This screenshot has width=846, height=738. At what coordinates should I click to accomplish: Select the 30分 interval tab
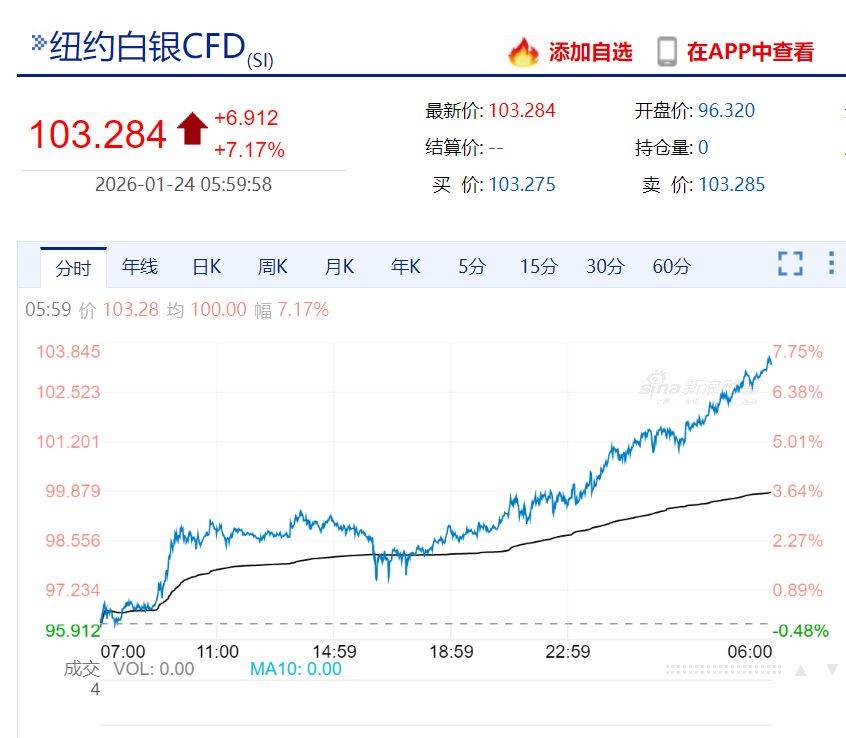click(605, 266)
